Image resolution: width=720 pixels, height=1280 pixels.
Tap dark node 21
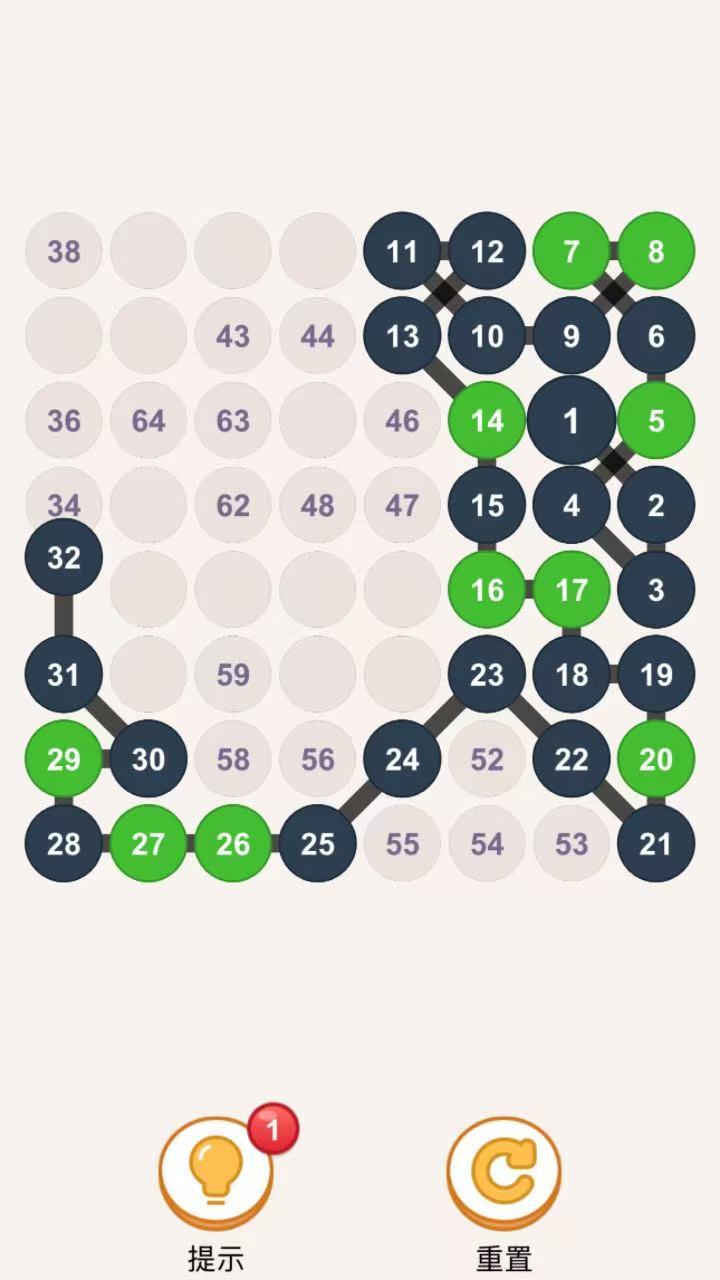click(x=656, y=843)
